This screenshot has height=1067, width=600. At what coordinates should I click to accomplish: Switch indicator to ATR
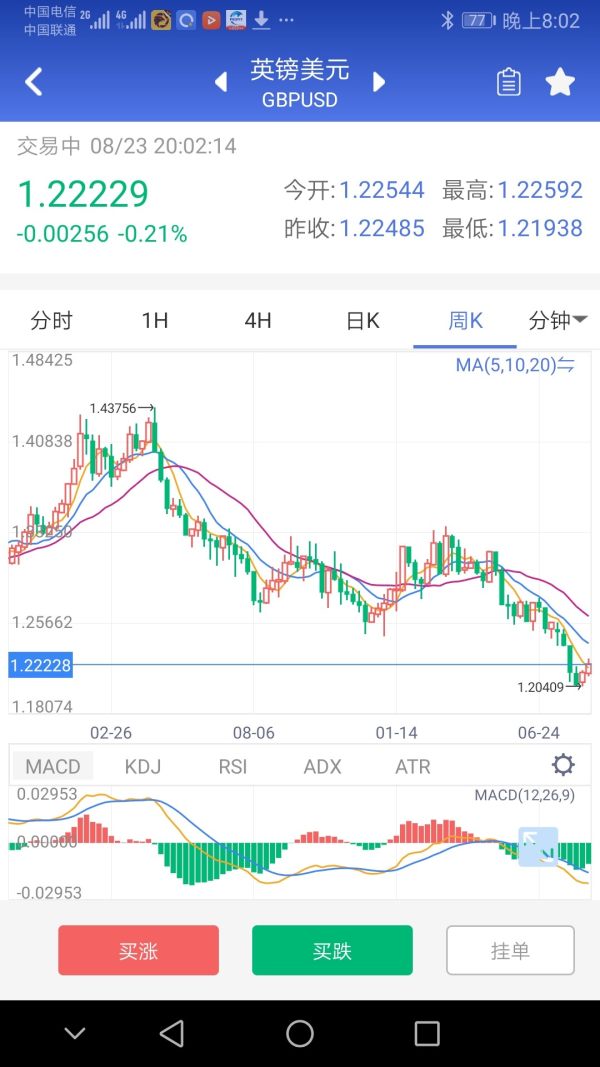[413, 767]
